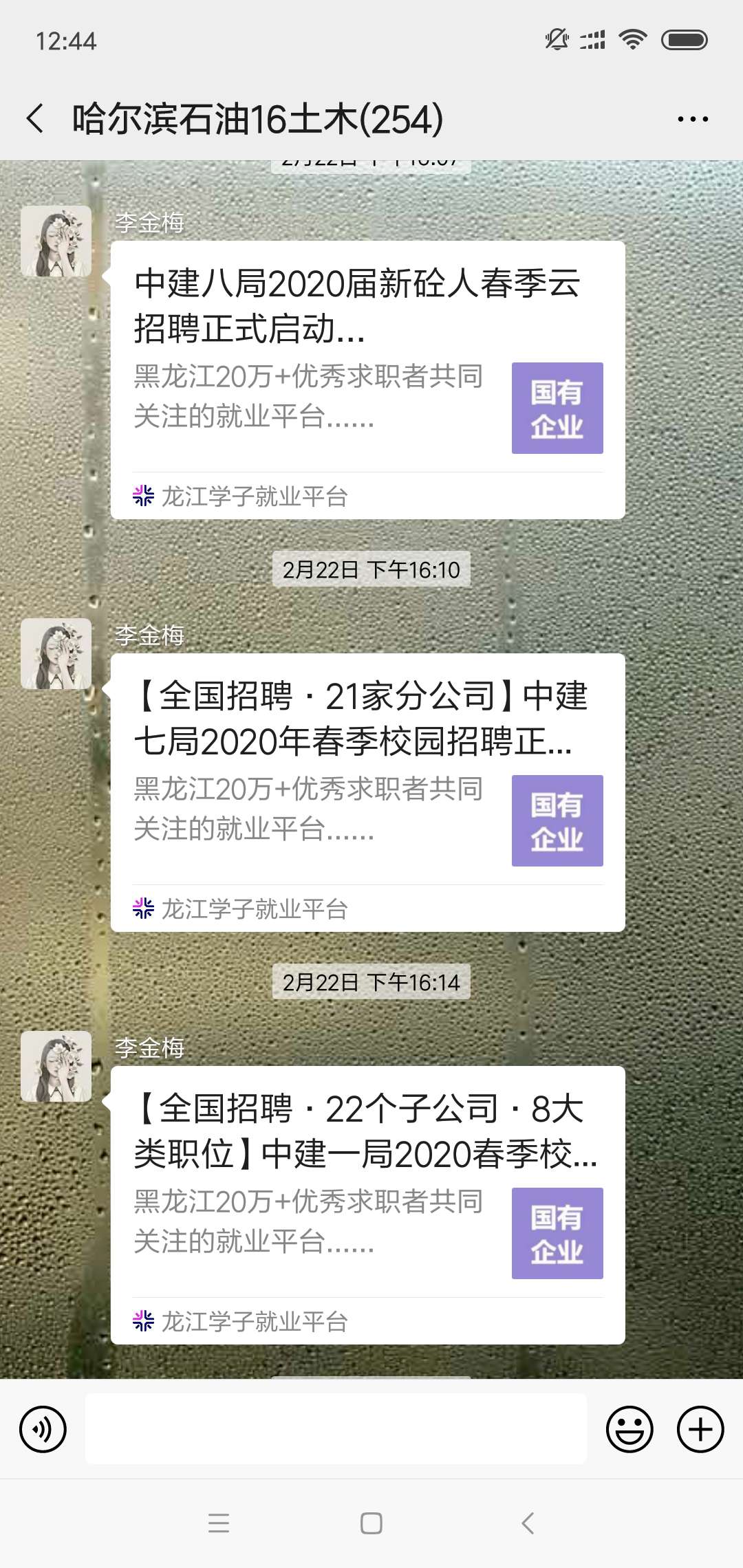The width and height of the screenshot is (743, 1568).
Task: Open the system recent apps
Action: [x=219, y=1523]
